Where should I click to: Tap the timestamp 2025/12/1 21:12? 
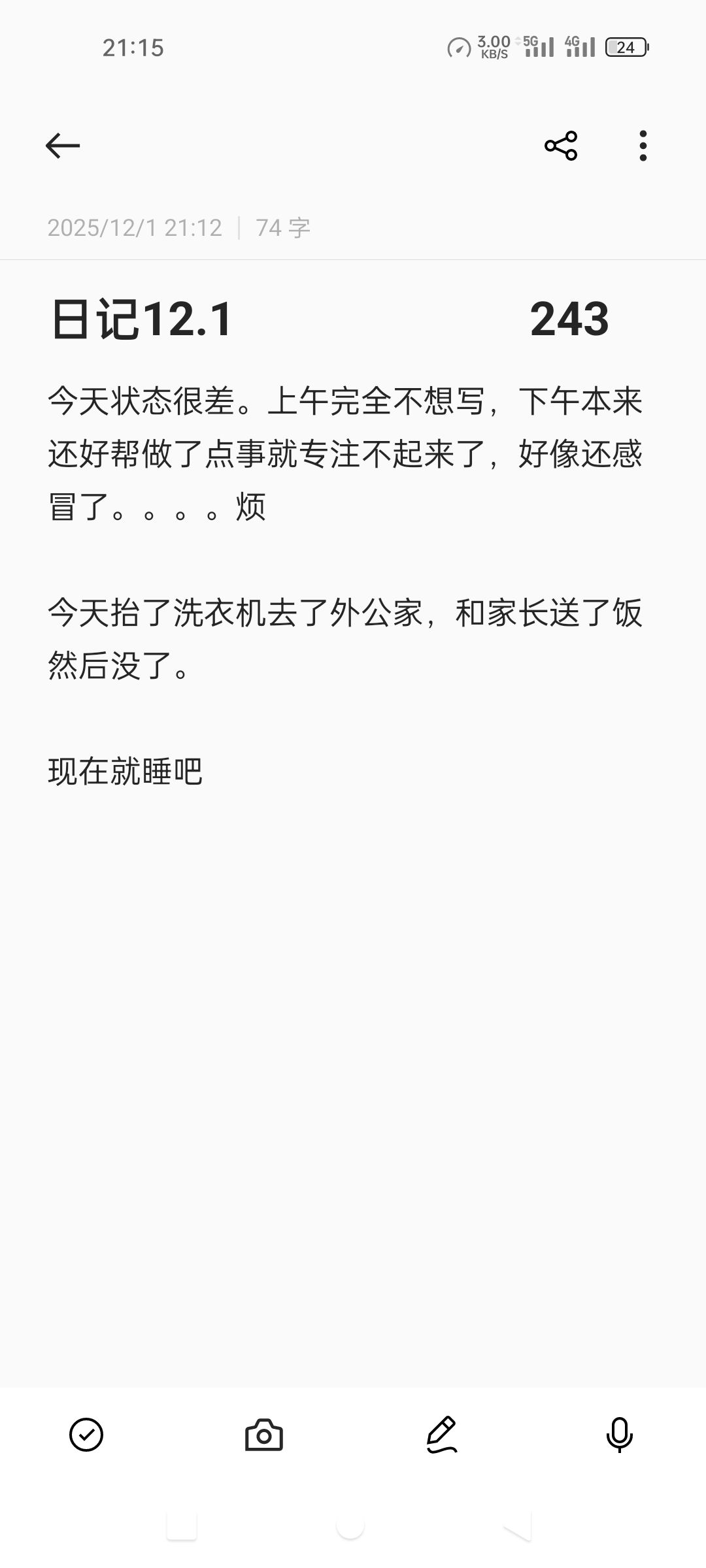click(x=134, y=227)
